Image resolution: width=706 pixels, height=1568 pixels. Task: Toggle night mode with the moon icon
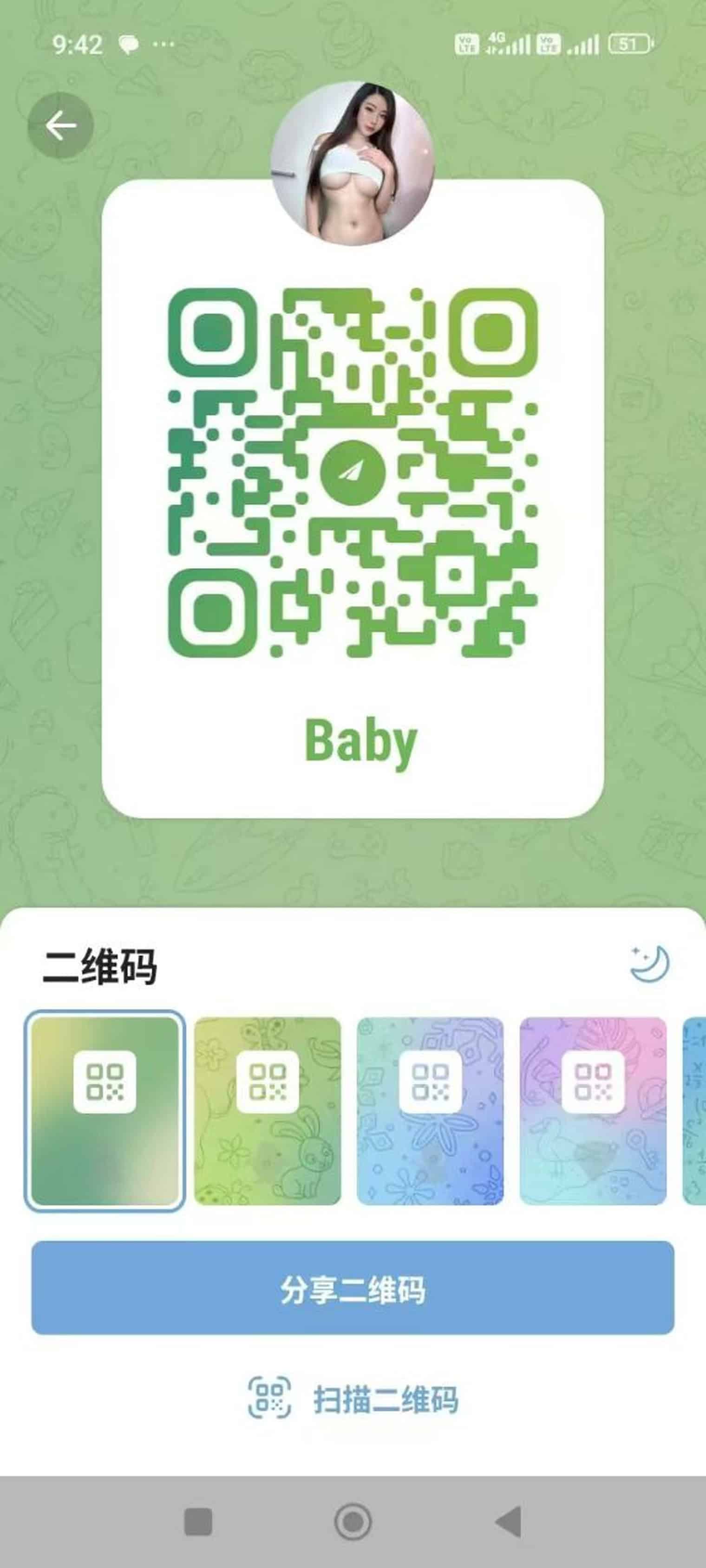click(649, 964)
